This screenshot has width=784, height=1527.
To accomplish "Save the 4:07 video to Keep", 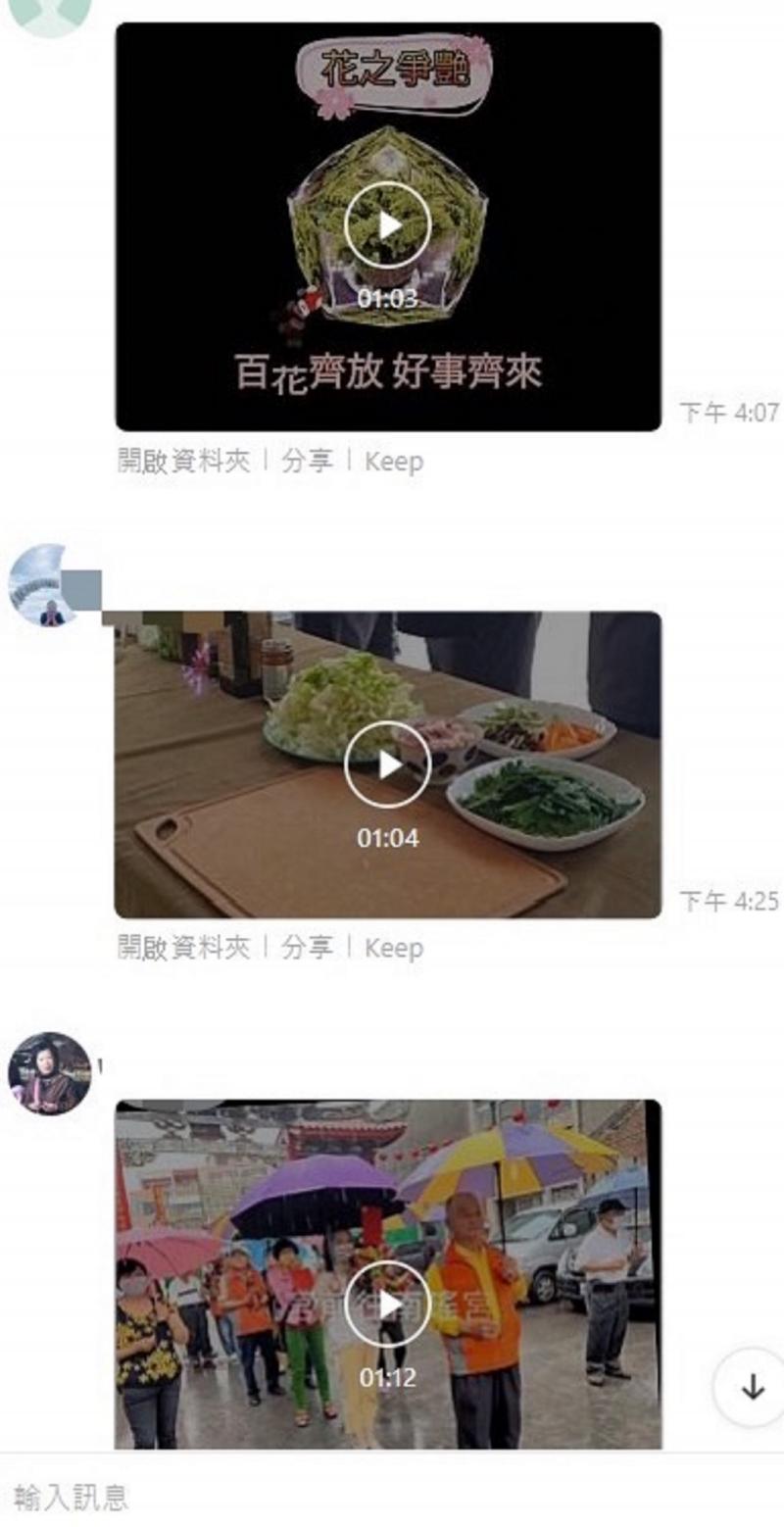I will point(394,461).
